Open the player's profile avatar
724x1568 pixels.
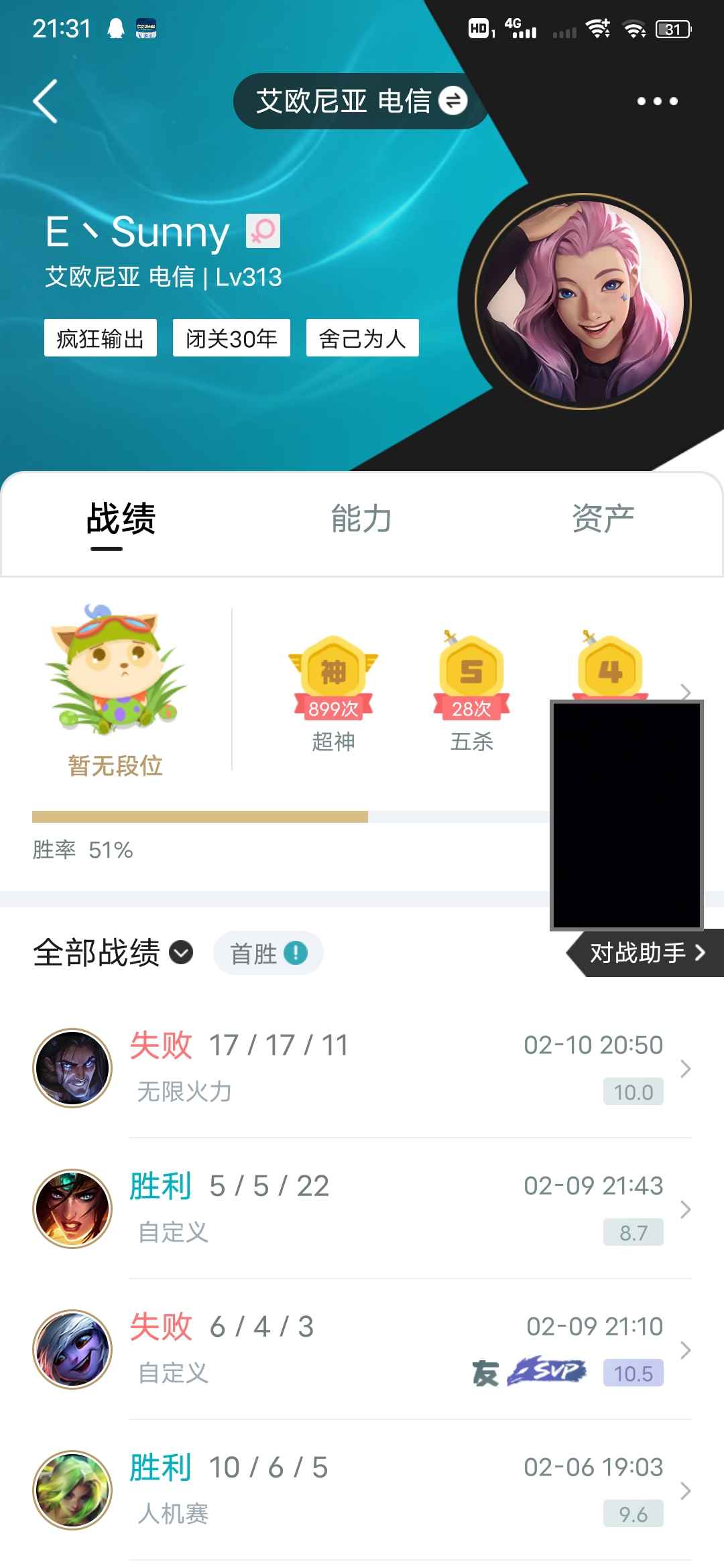click(583, 301)
